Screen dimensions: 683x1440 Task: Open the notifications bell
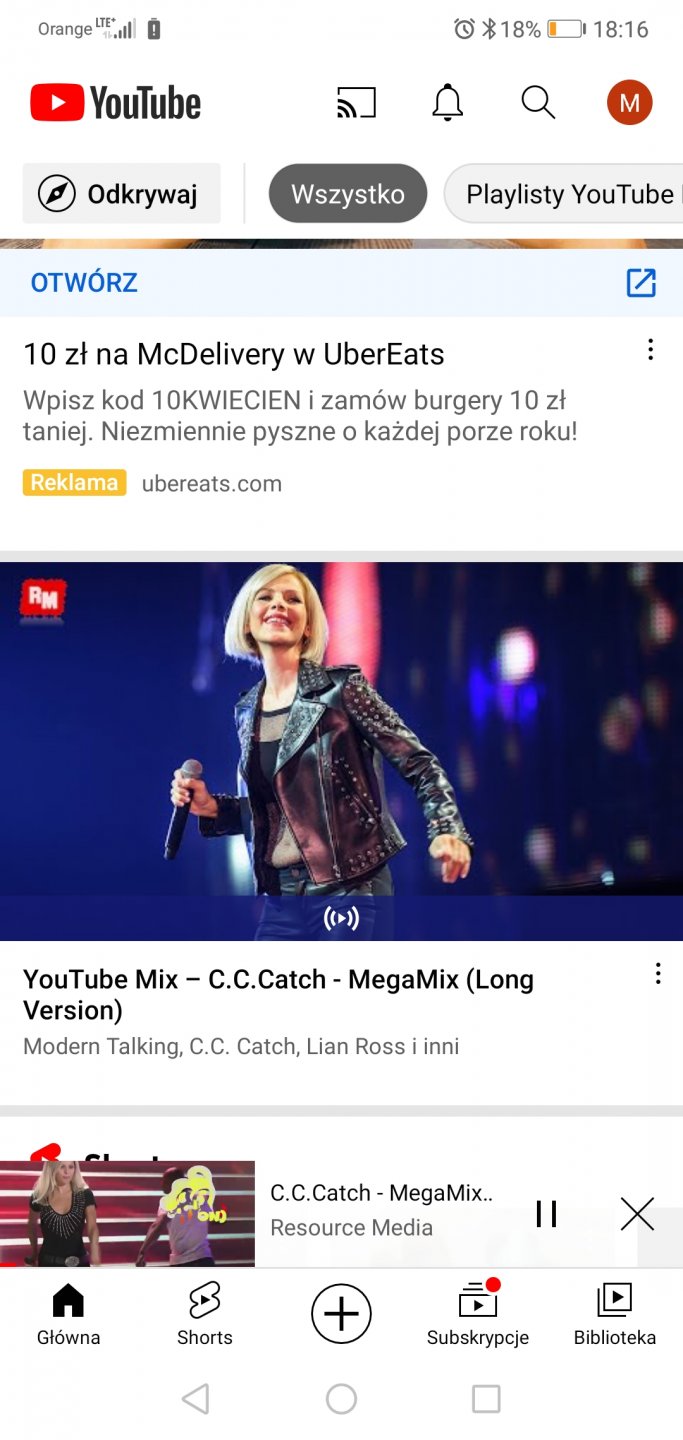pos(447,103)
